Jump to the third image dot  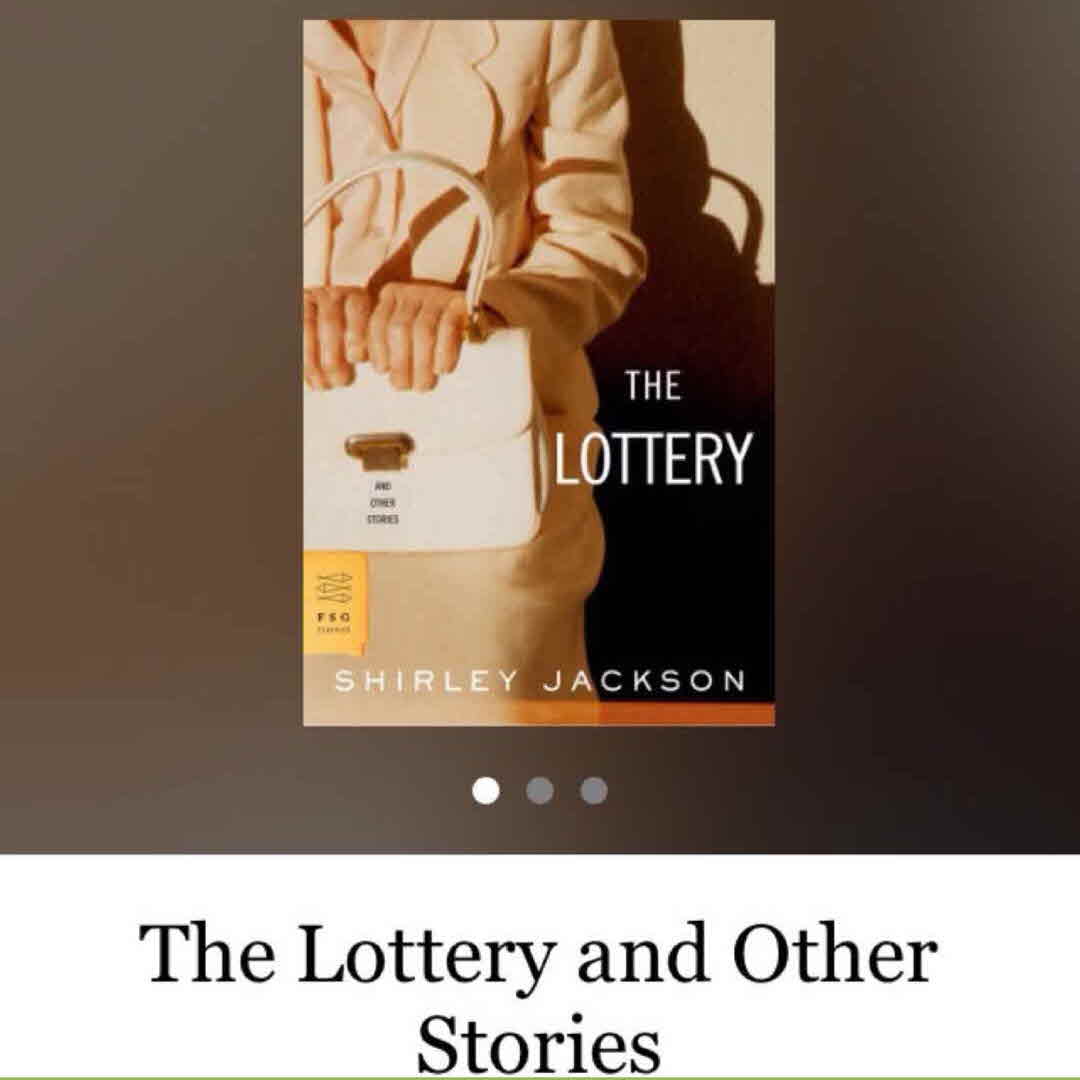(x=594, y=791)
